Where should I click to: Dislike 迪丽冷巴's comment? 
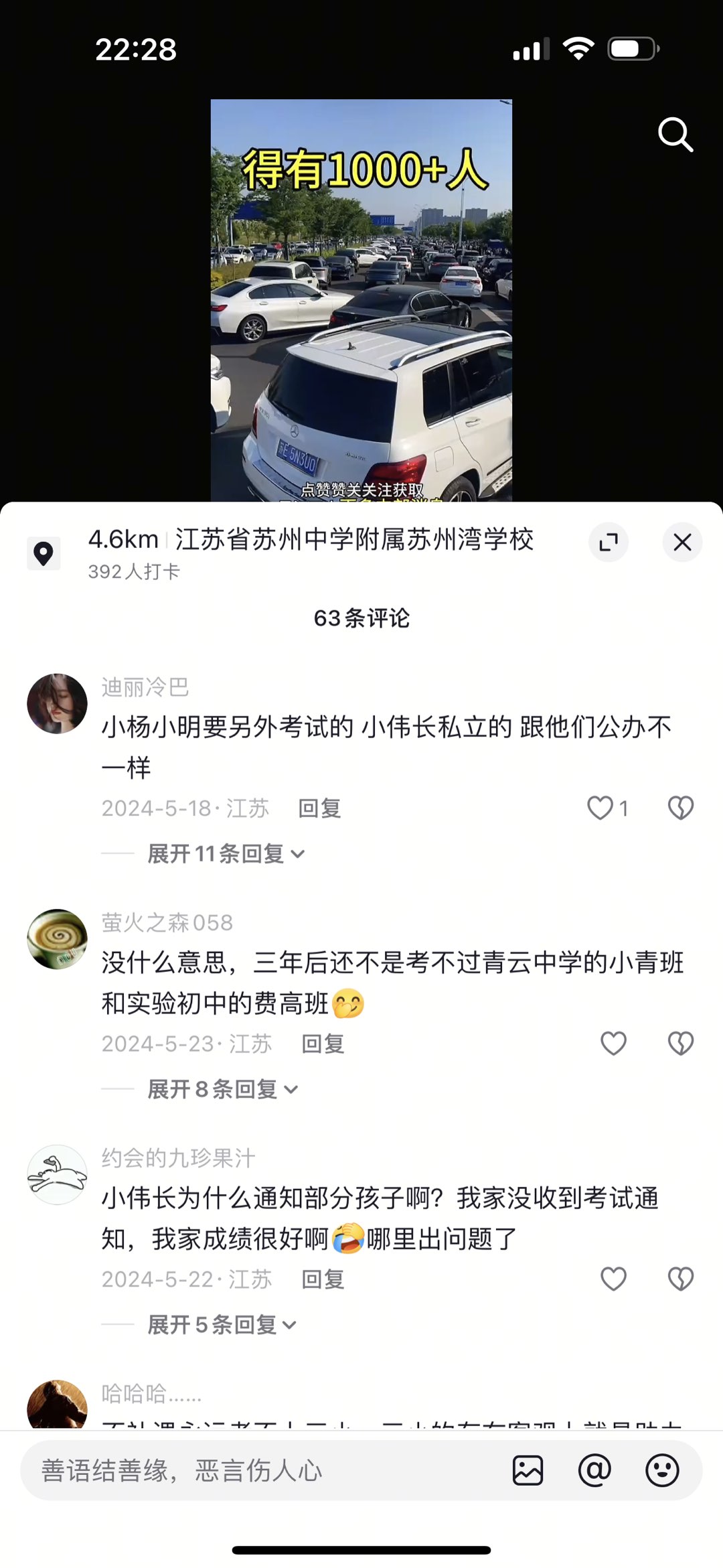coord(680,808)
